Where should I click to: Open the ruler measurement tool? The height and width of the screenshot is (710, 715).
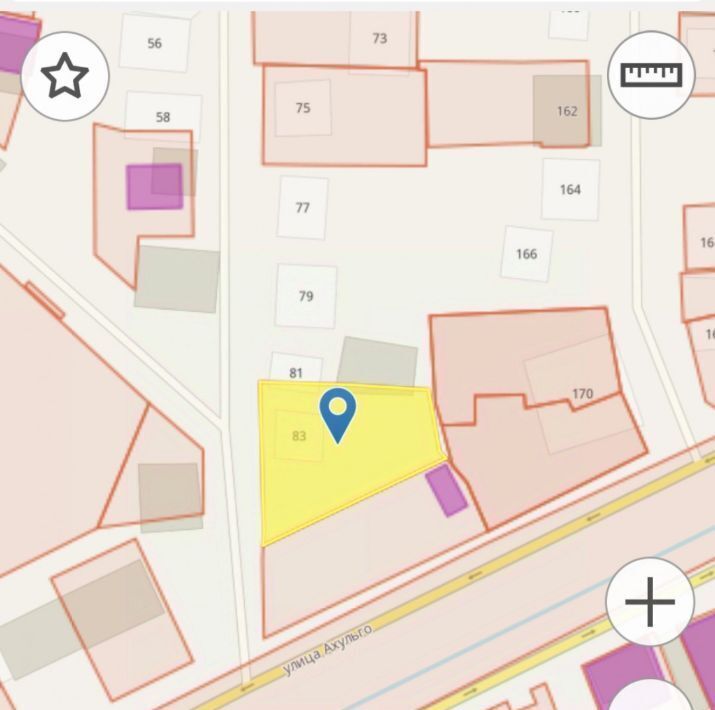point(651,75)
